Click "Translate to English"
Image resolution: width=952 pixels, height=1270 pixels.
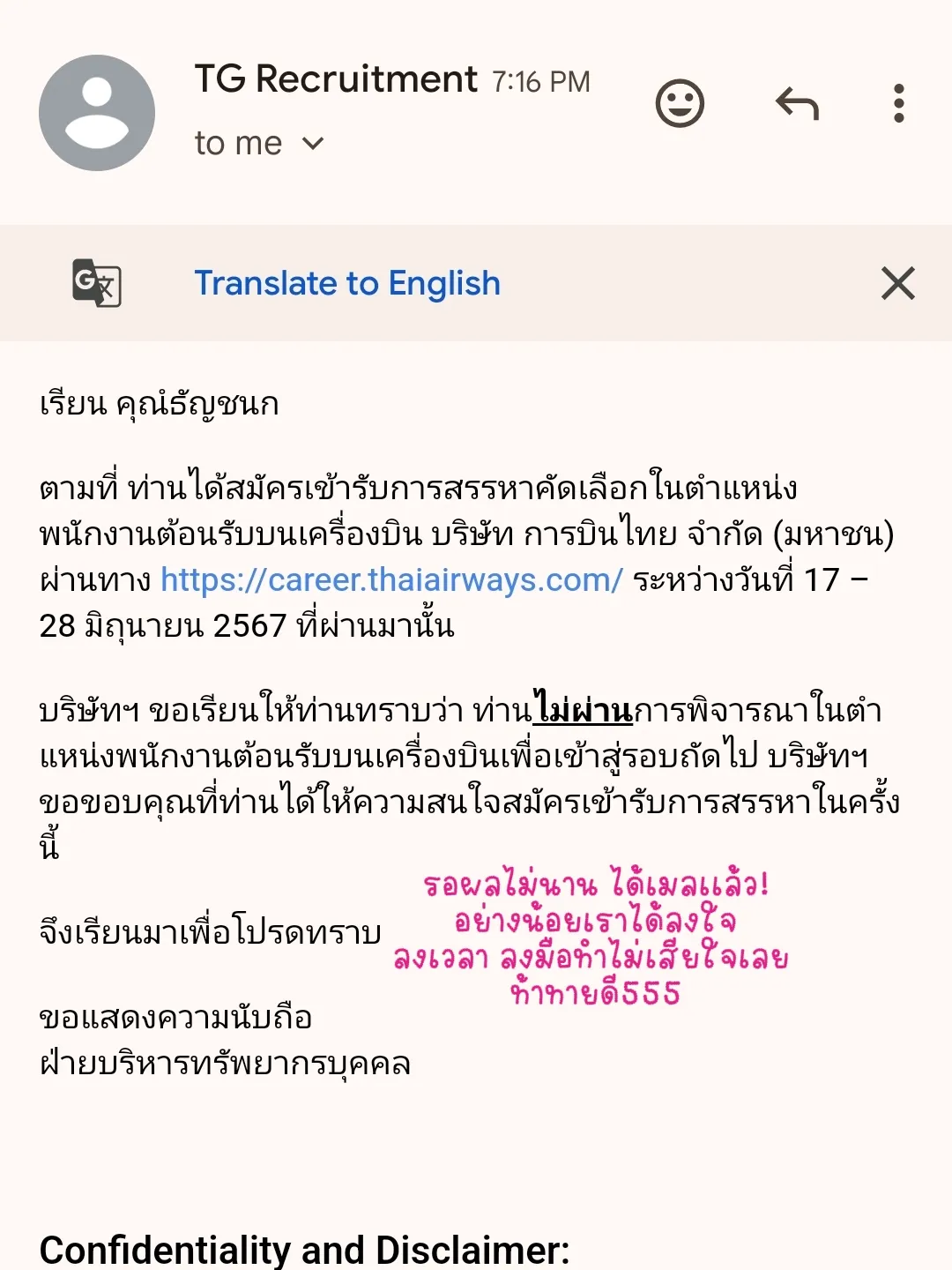coord(346,283)
